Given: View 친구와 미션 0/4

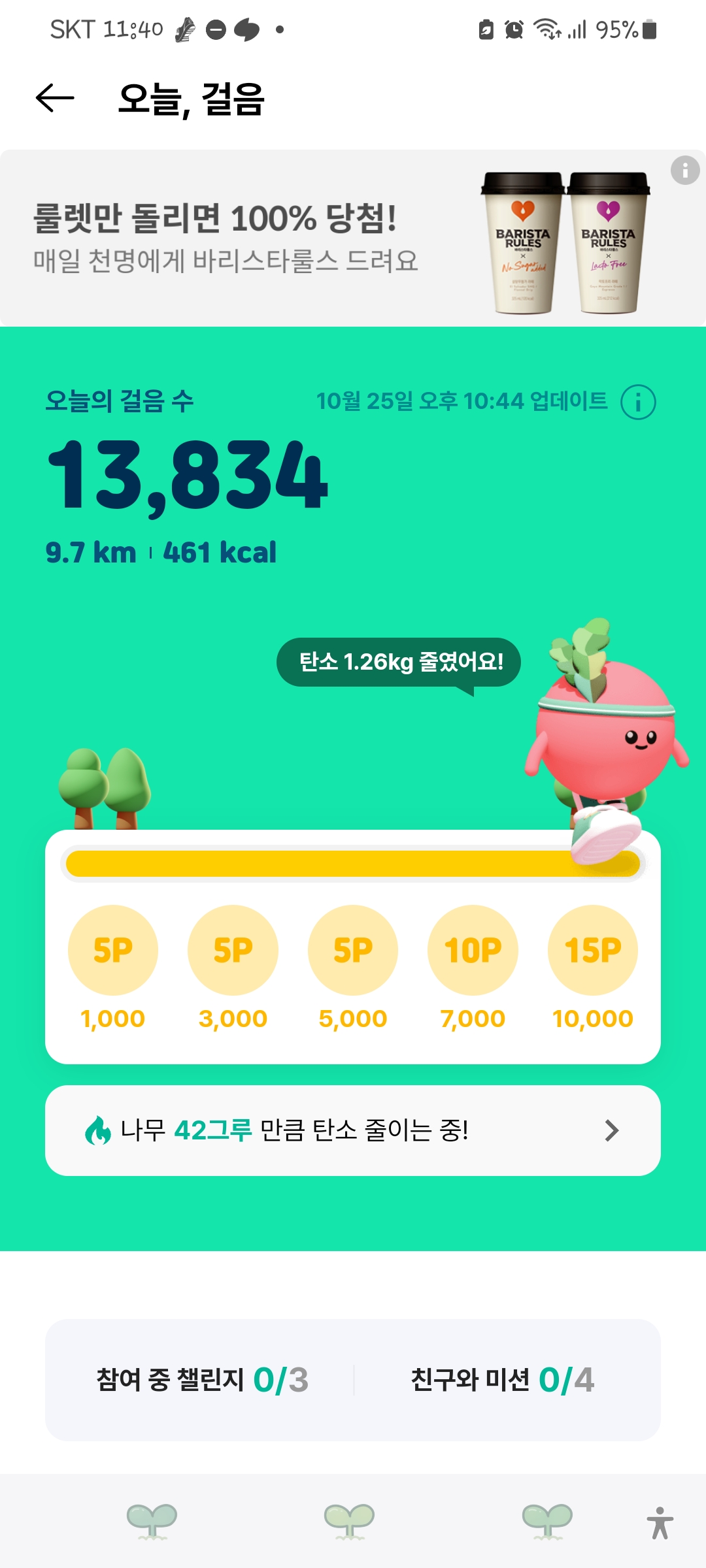Looking at the screenshot, I should click(x=502, y=1380).
